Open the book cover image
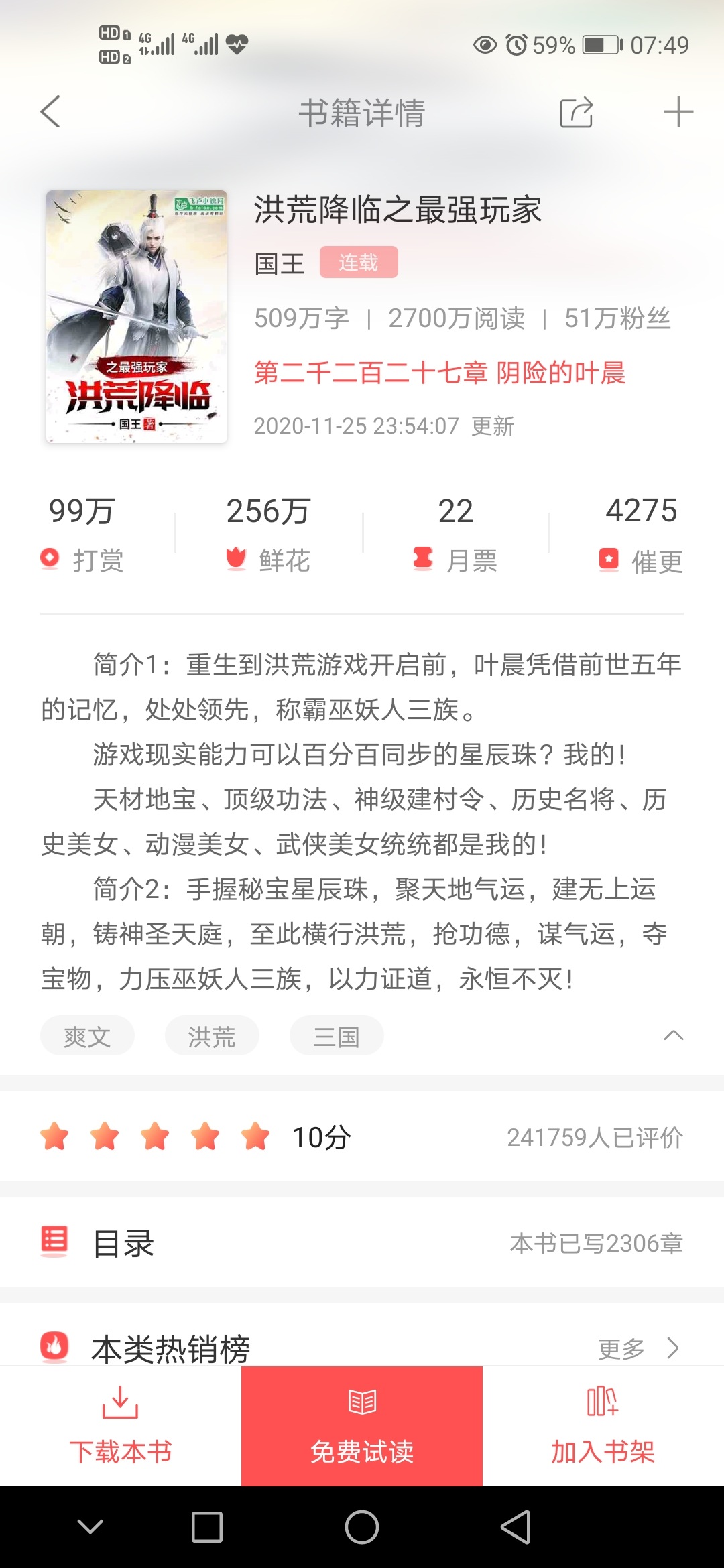The height and width of the screenshot is (1568, 724). click(x=137, y=316)
